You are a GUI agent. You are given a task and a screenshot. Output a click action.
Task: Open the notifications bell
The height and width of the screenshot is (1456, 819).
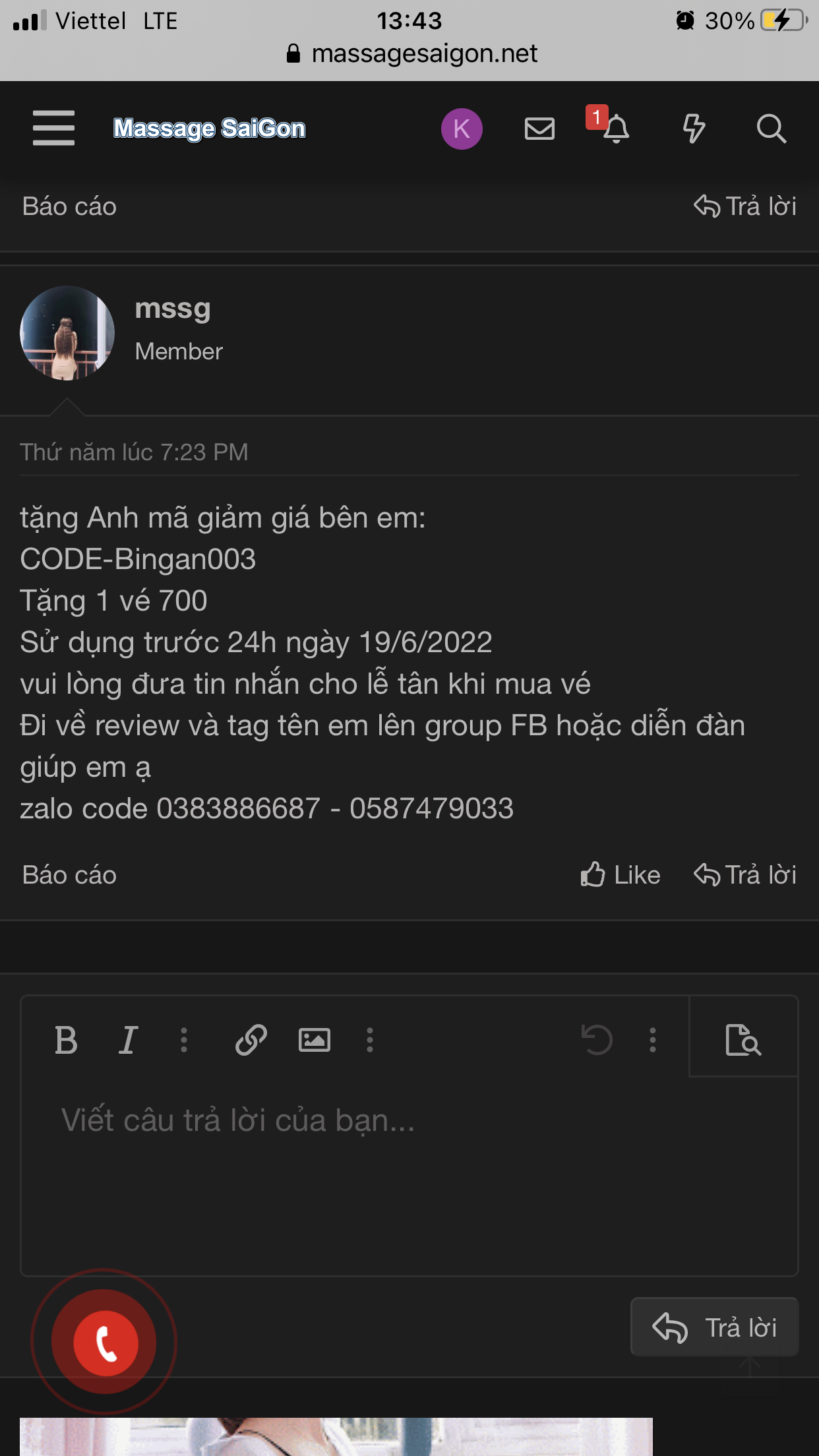point(616,128)
